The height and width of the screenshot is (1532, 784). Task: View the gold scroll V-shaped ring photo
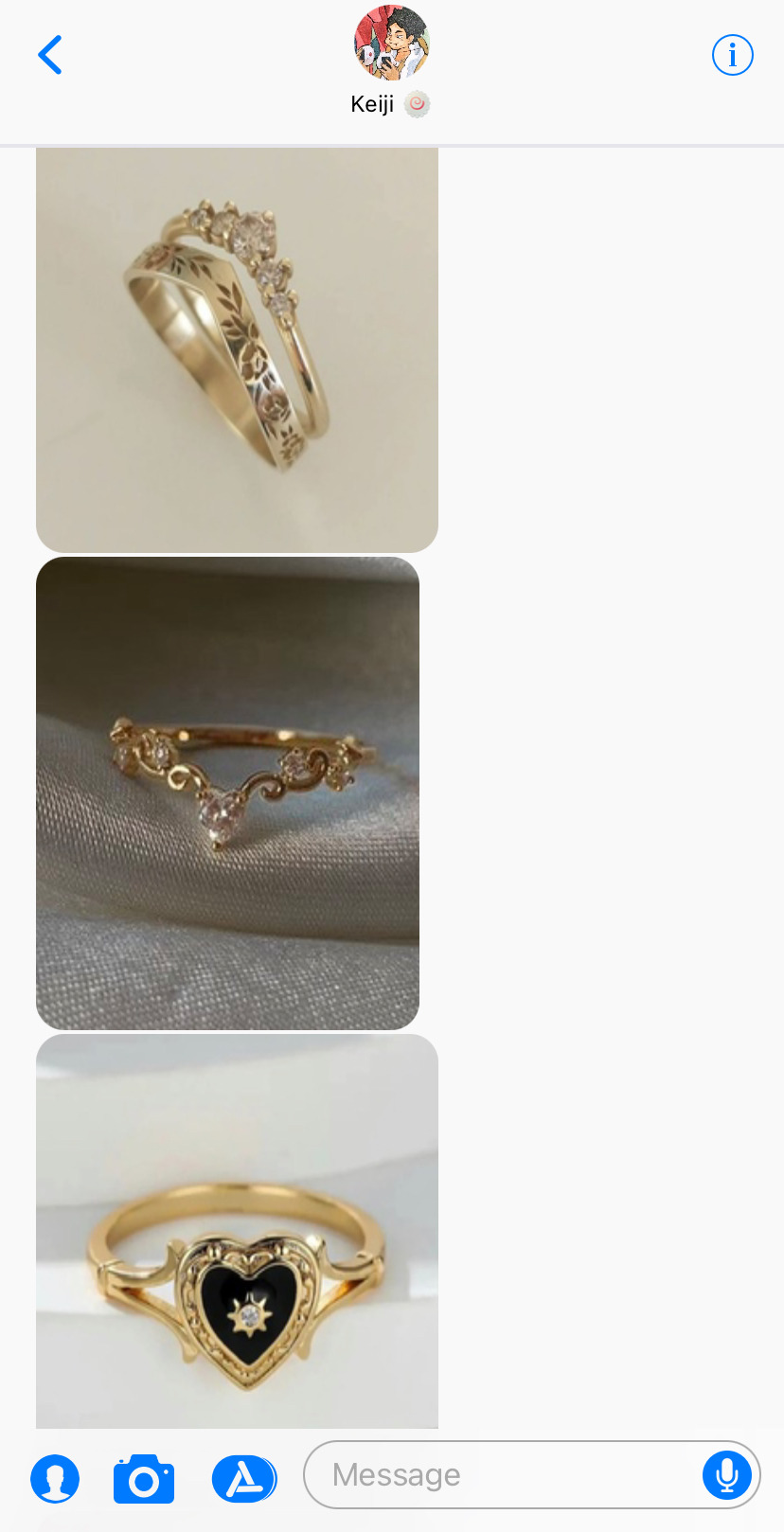coord(227,793)
